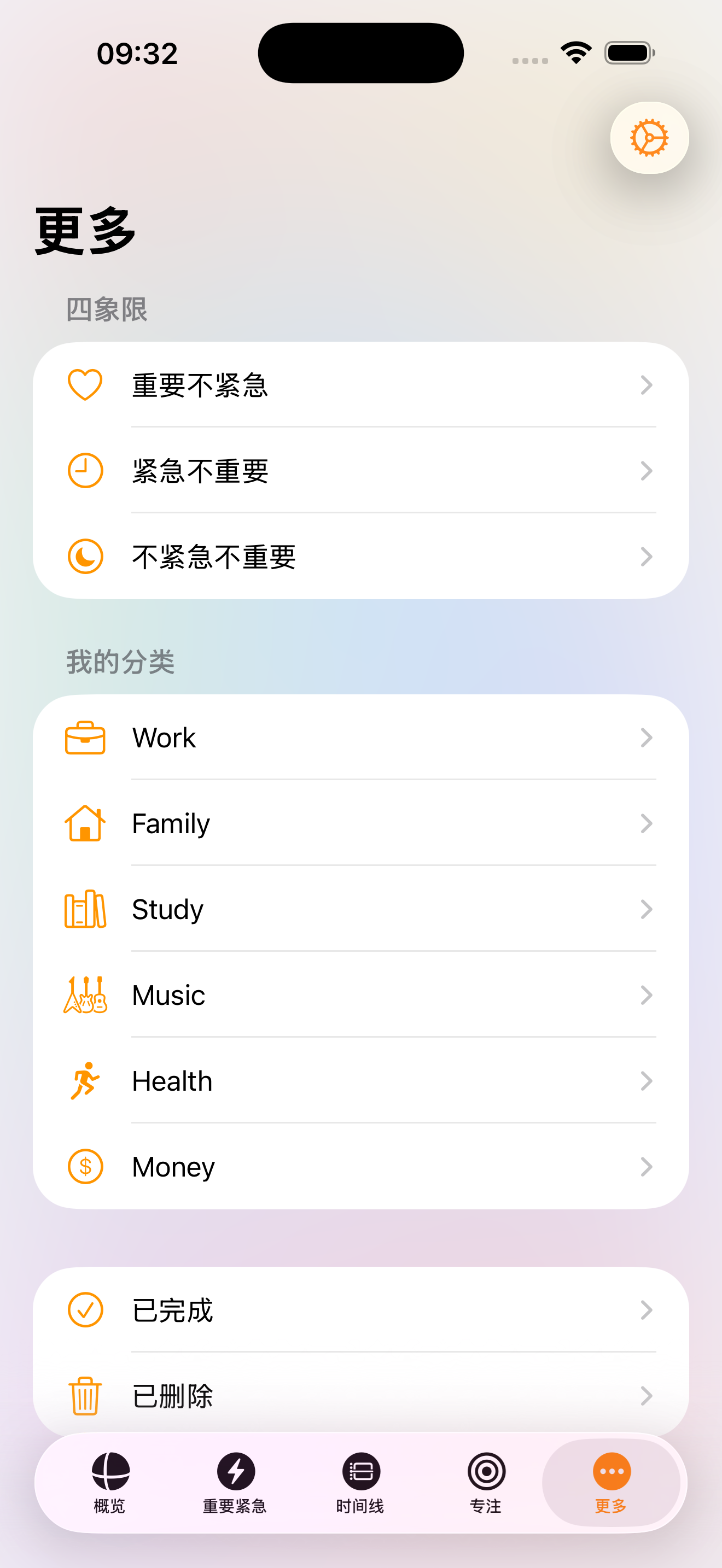The height and width of the screenshot is (1568, 722).
Task: Open the 不紧急不重要 quadrant
Action: coord(360,557)
